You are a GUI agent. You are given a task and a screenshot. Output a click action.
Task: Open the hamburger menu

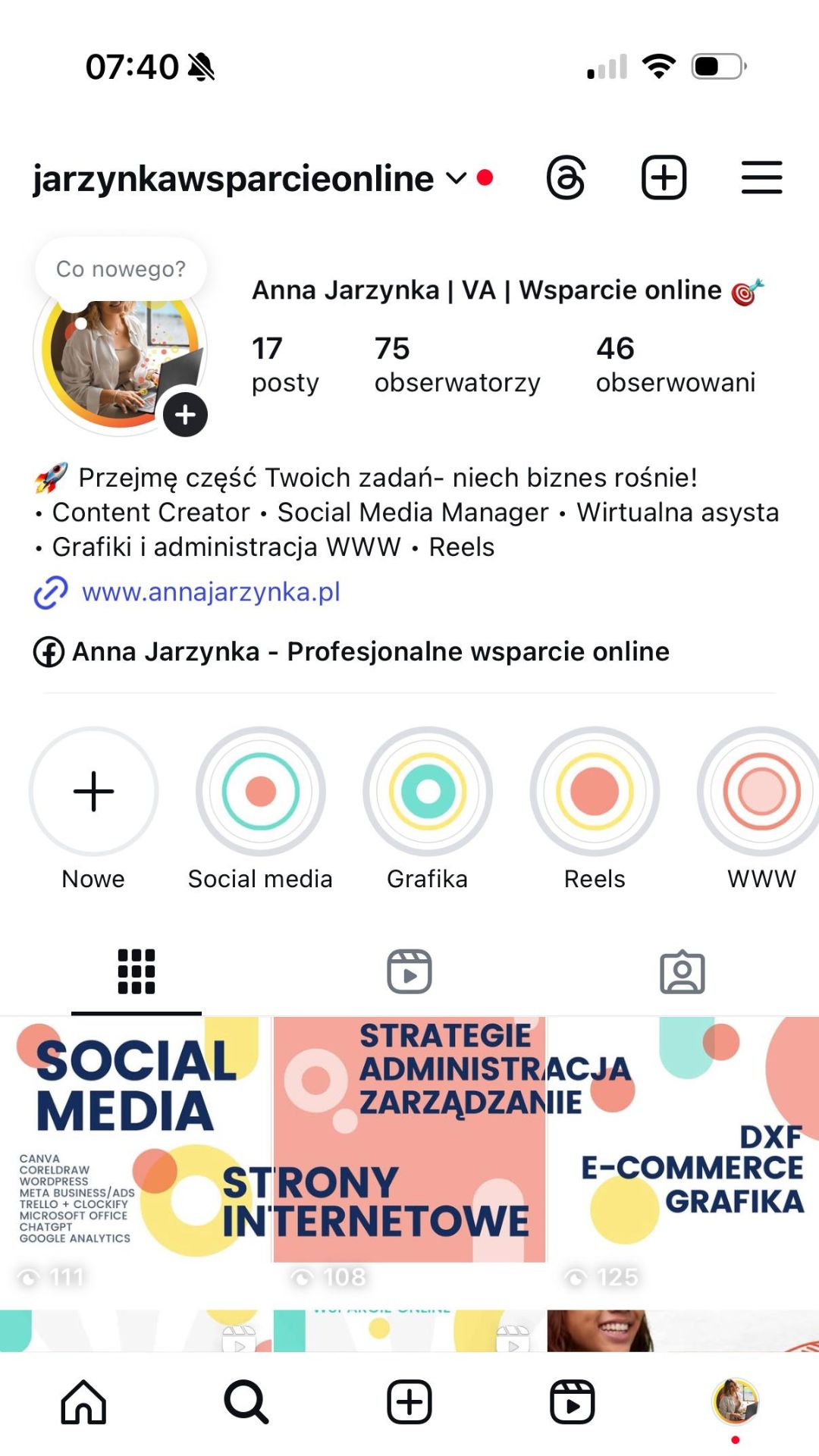[761, 177]
